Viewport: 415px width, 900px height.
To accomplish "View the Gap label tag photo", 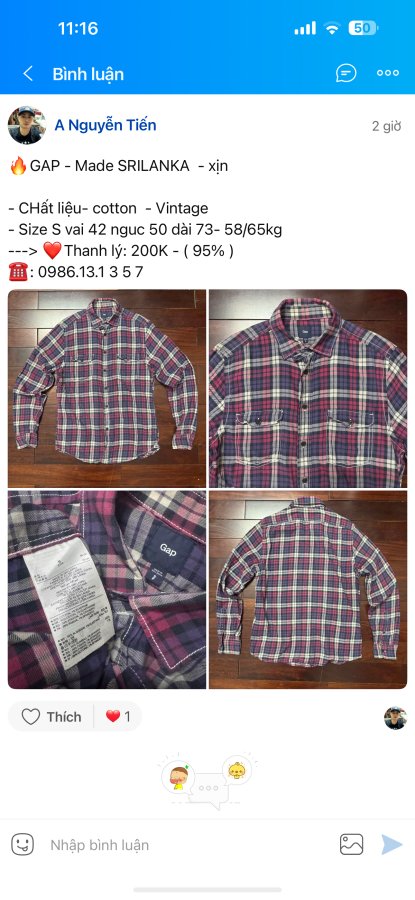I will pos(107,589).
